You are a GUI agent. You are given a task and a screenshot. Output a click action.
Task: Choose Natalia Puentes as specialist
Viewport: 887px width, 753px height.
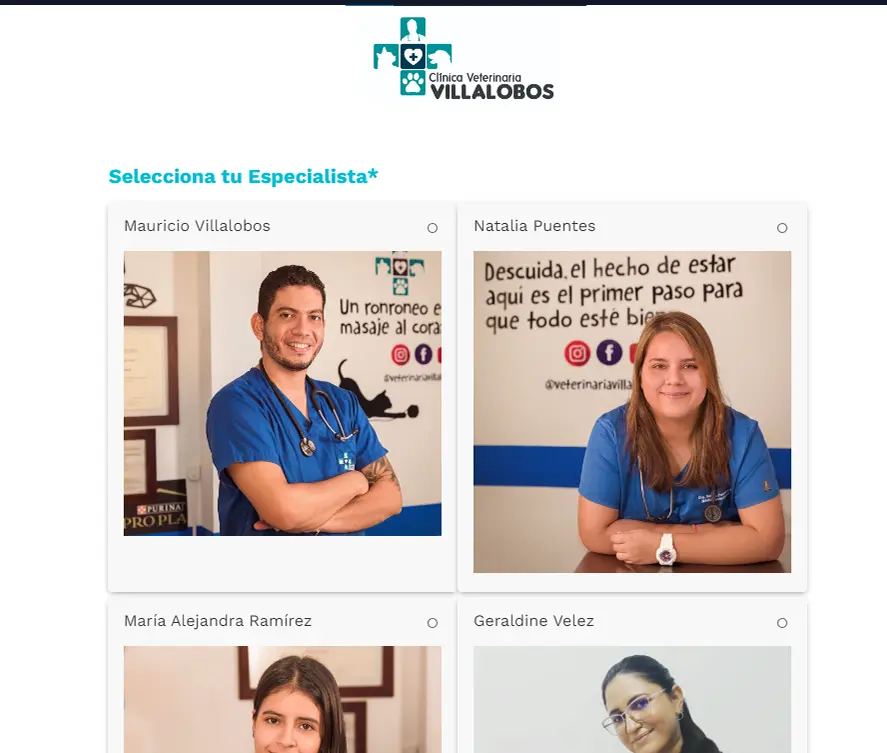pos(782,228)
